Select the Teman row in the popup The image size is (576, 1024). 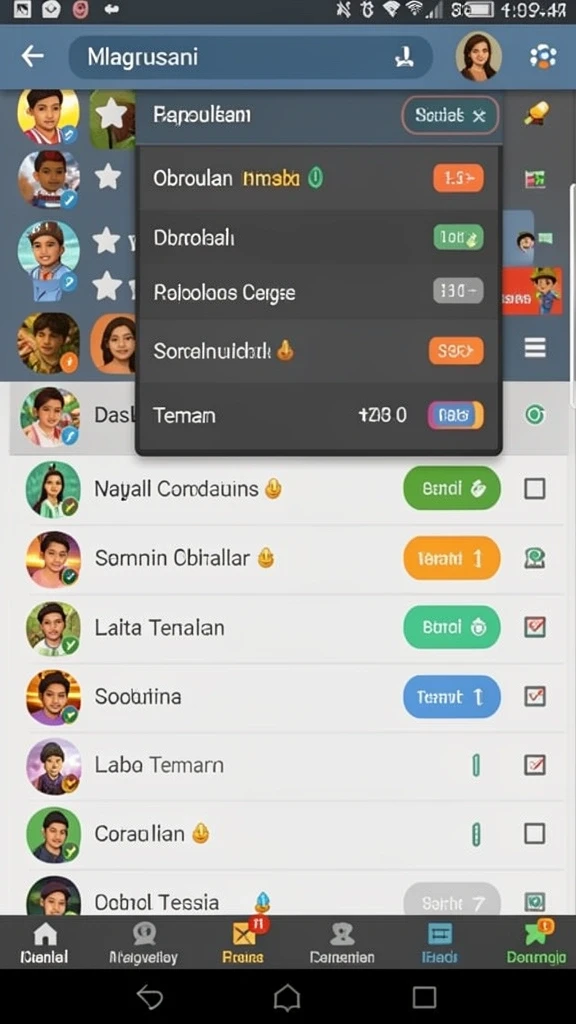pyautogui.click(x=319, y=415)
